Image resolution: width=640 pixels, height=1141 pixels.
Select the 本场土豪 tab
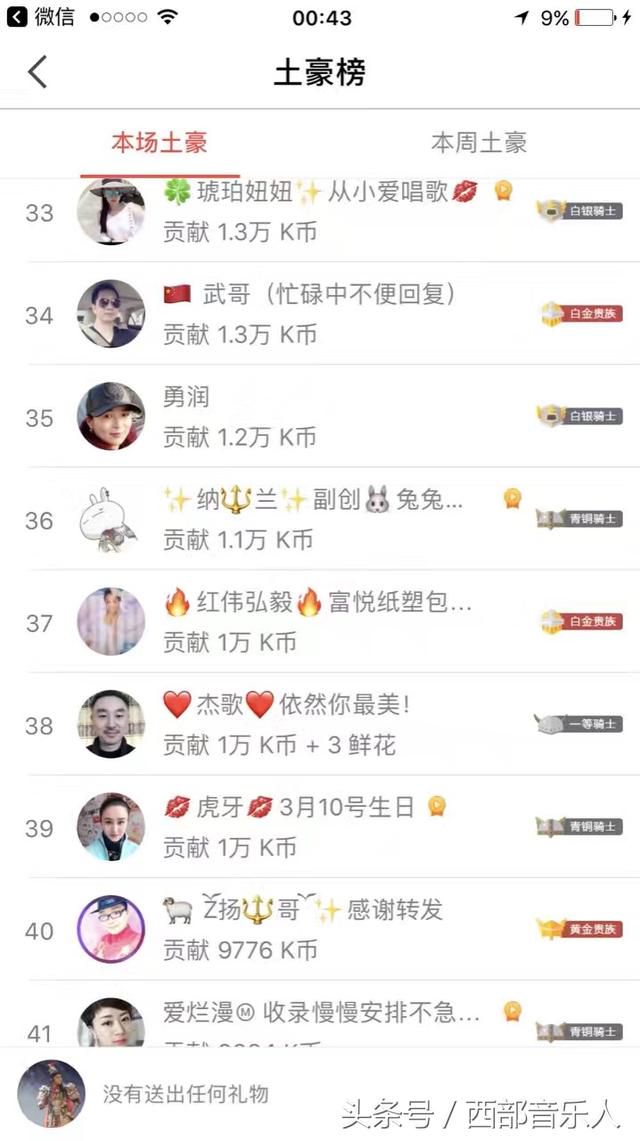[x=159, y=143]
